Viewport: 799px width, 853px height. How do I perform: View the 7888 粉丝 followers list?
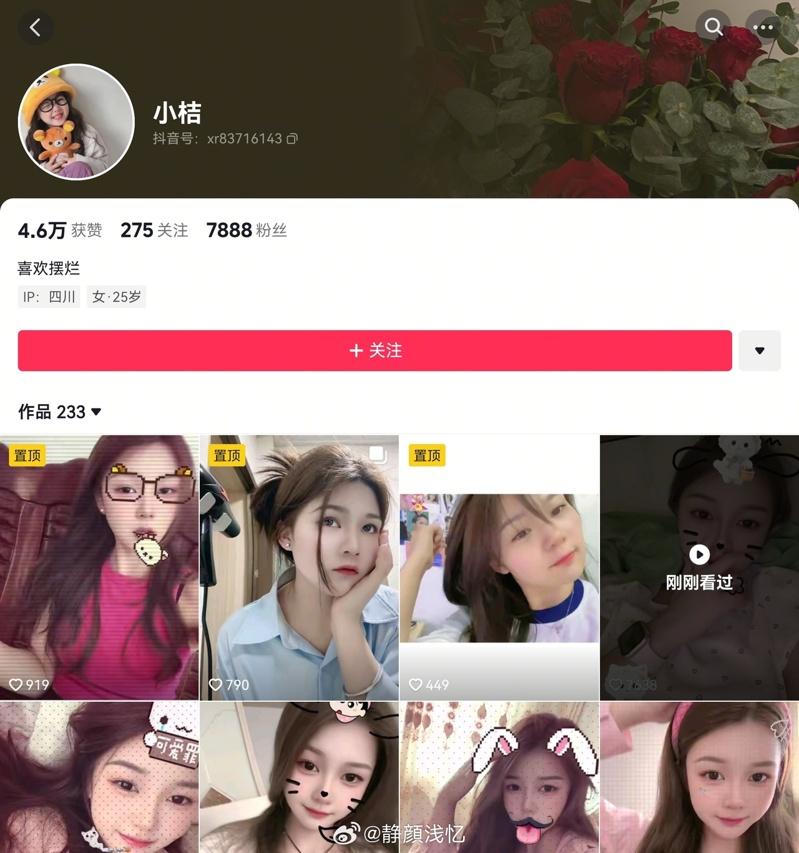click(246, 230)
